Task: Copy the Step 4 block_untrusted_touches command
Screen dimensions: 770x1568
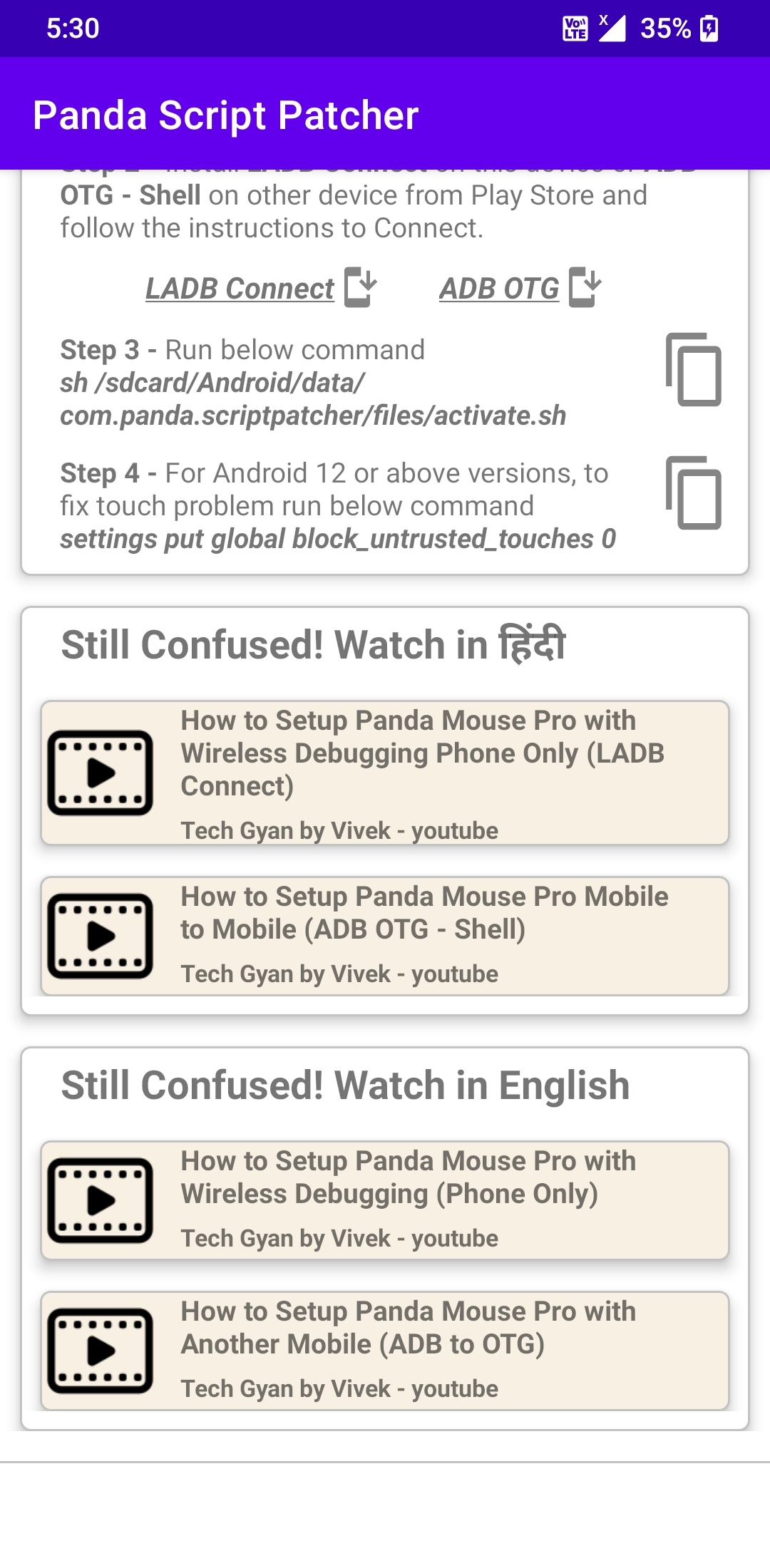Action: point(693,492)
